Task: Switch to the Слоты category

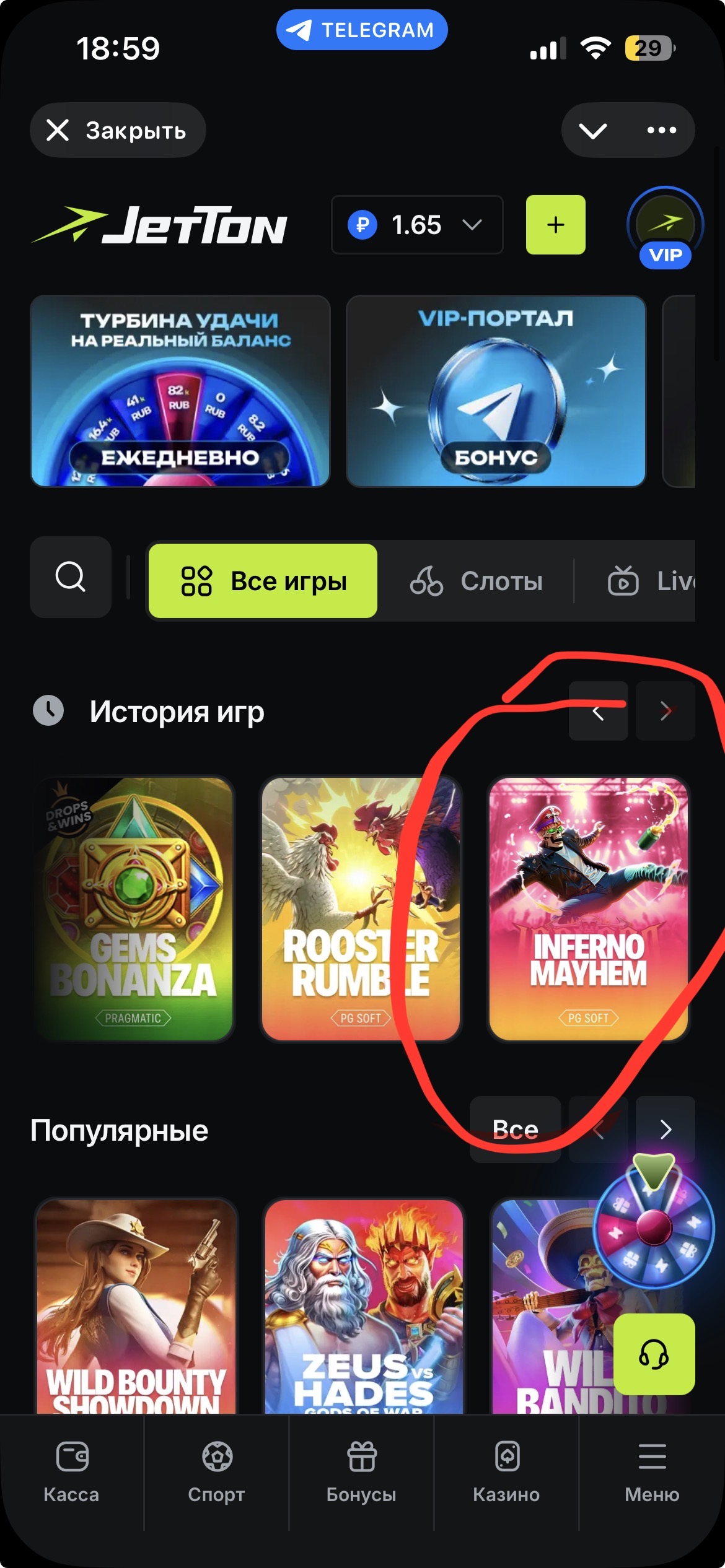Action: pos(476,581)
